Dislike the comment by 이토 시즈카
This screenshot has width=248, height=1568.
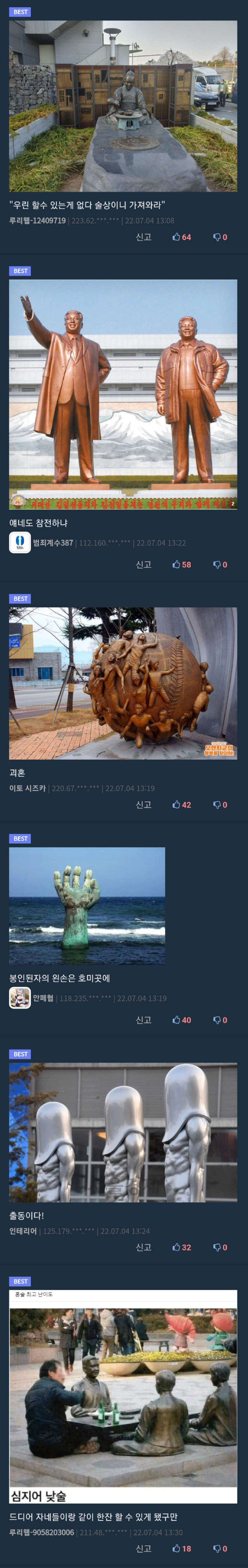click(x=220, y=804)
